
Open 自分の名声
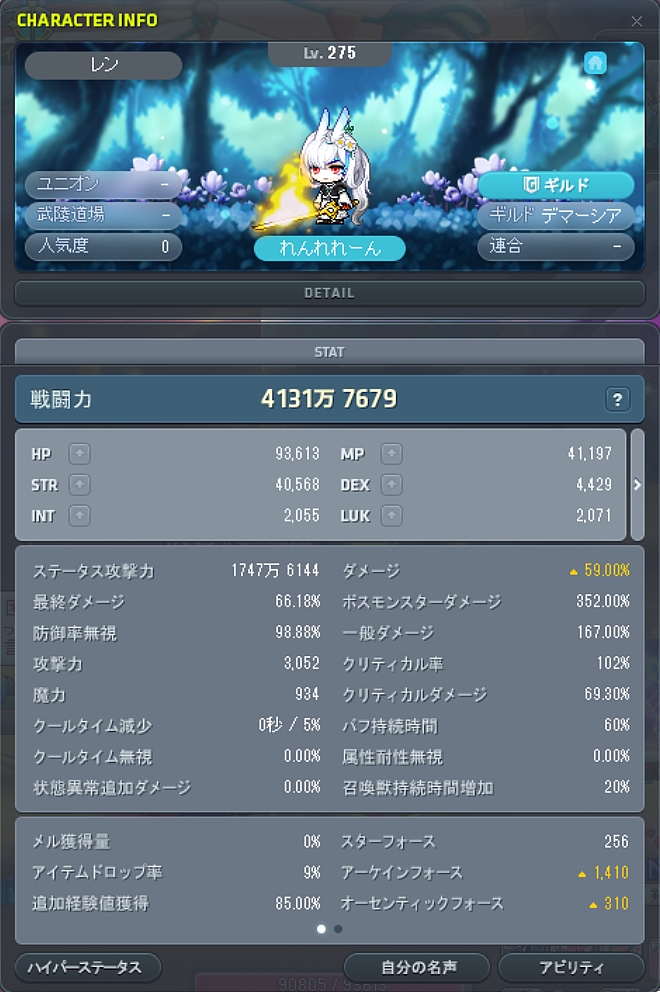click(x=416, y=967)
